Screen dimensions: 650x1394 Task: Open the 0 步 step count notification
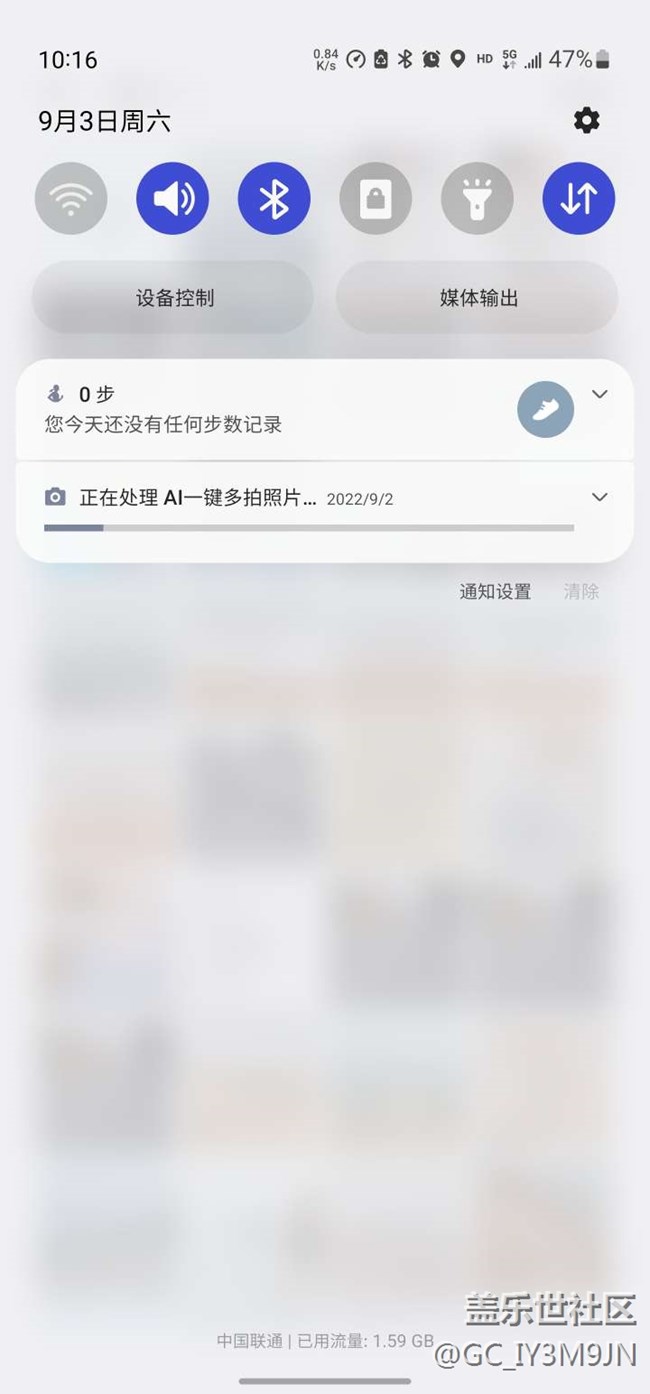point(250,410)
